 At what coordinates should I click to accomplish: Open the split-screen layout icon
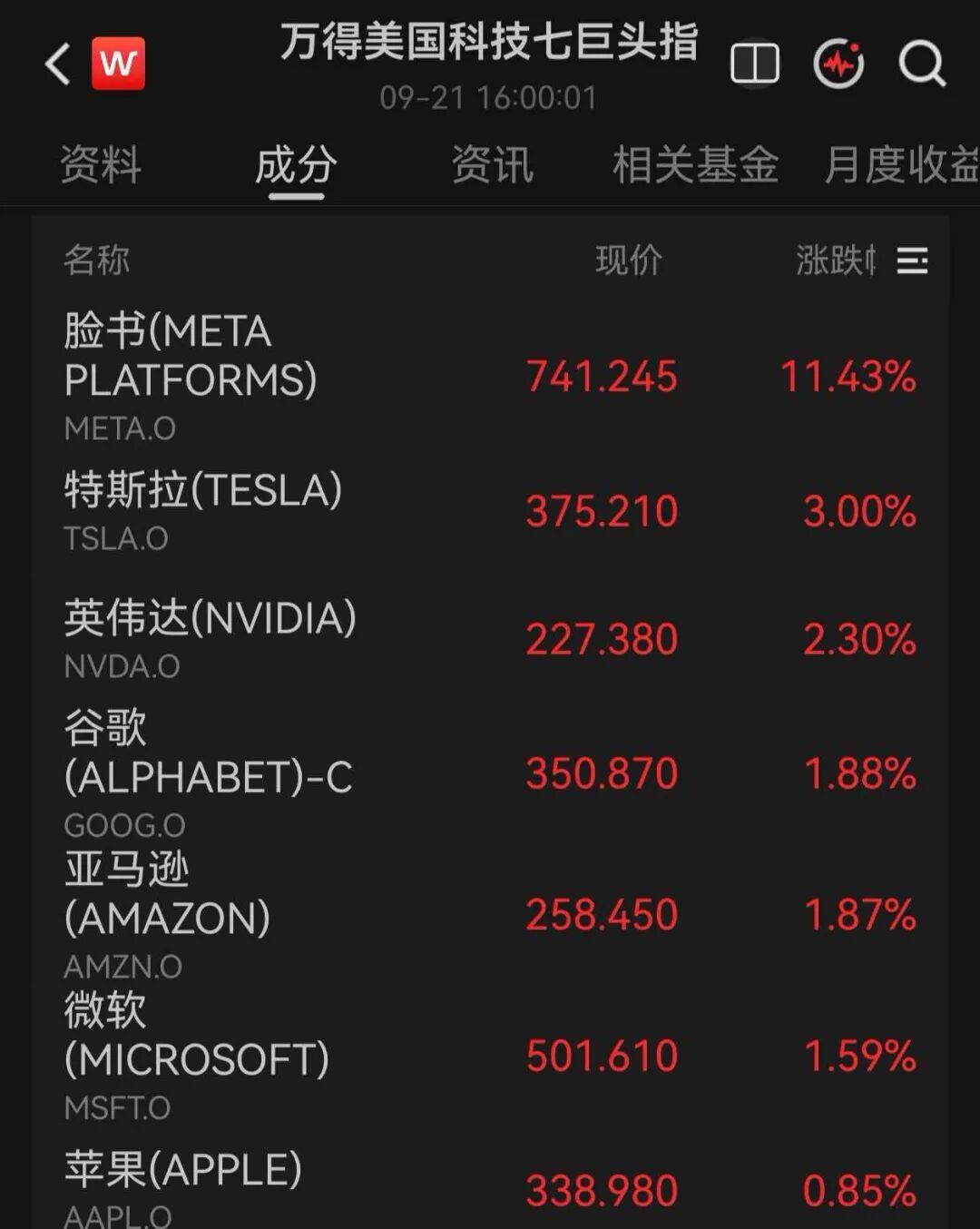click(755, 64)
